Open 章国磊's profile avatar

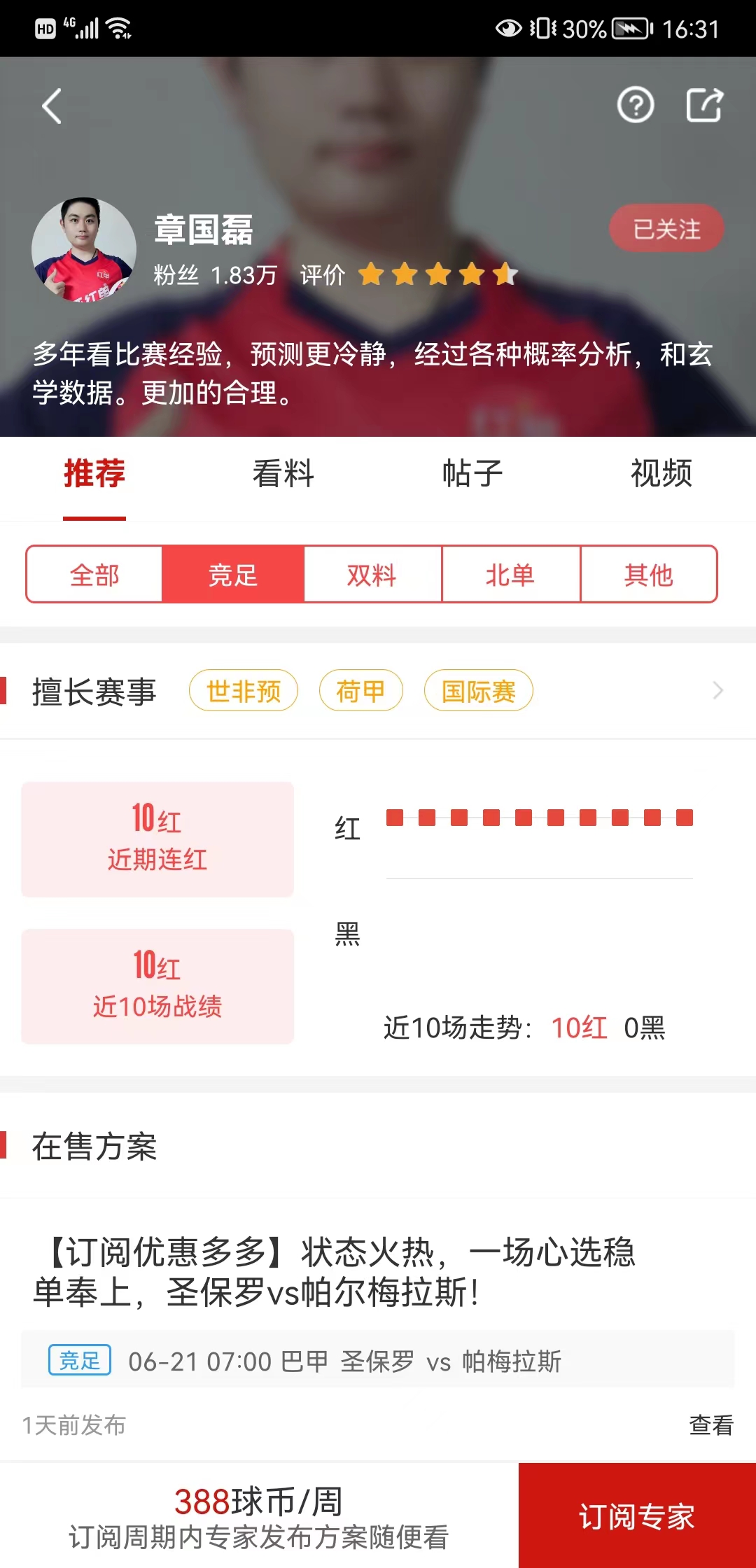click(x=84, y=250)
